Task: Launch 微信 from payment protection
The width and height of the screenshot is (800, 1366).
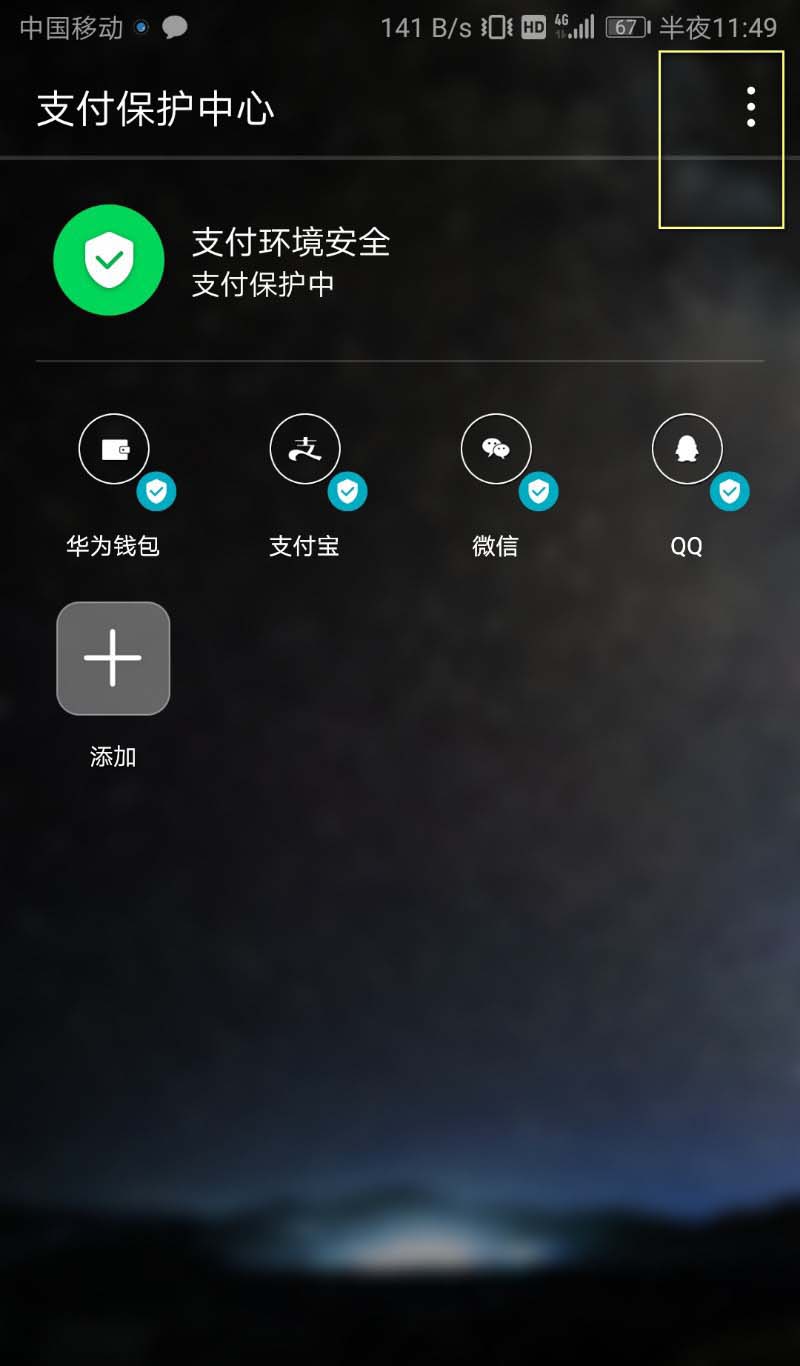Action: 496,450
